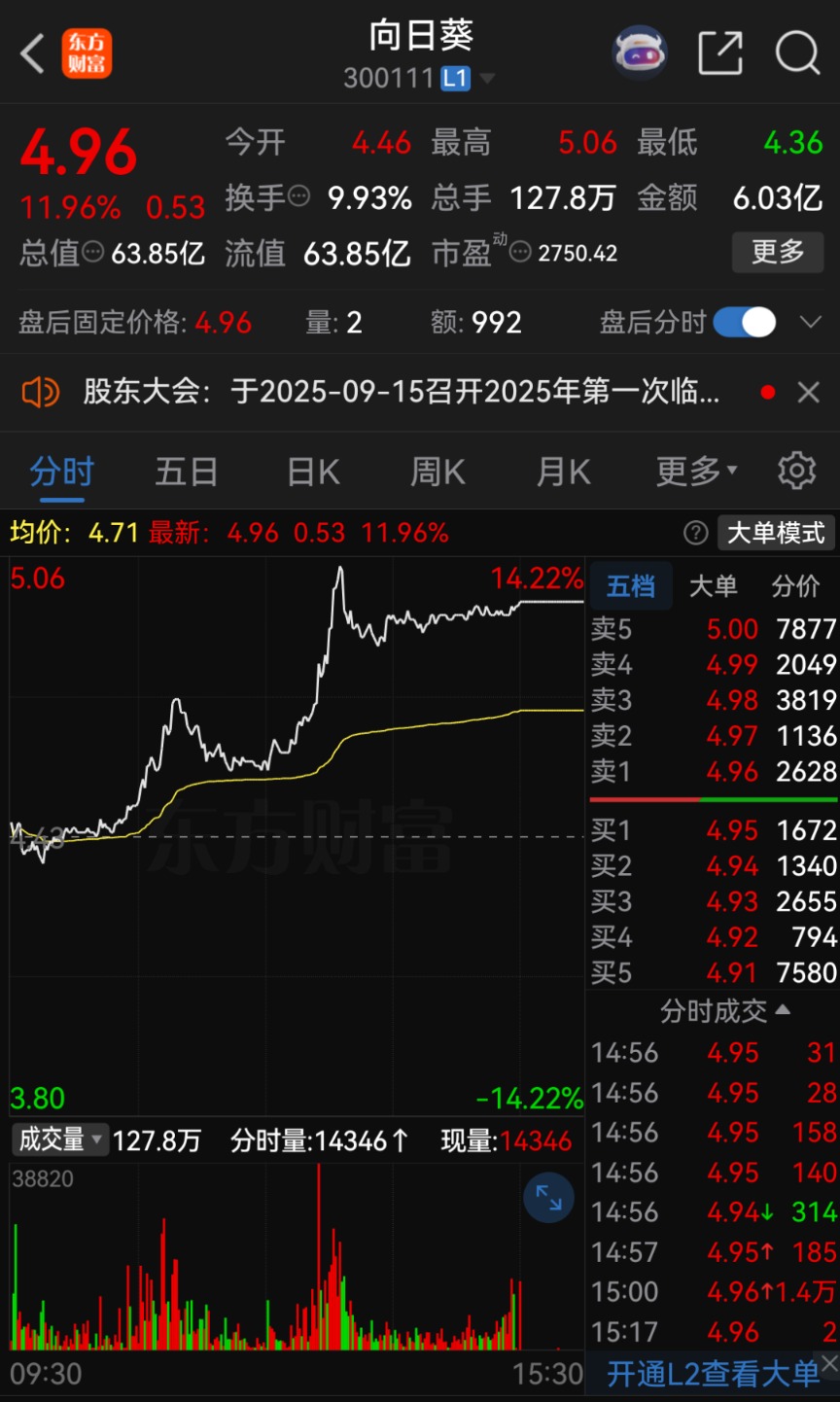
Task: Enable 大单模式 view
Action: coord(775,533)
